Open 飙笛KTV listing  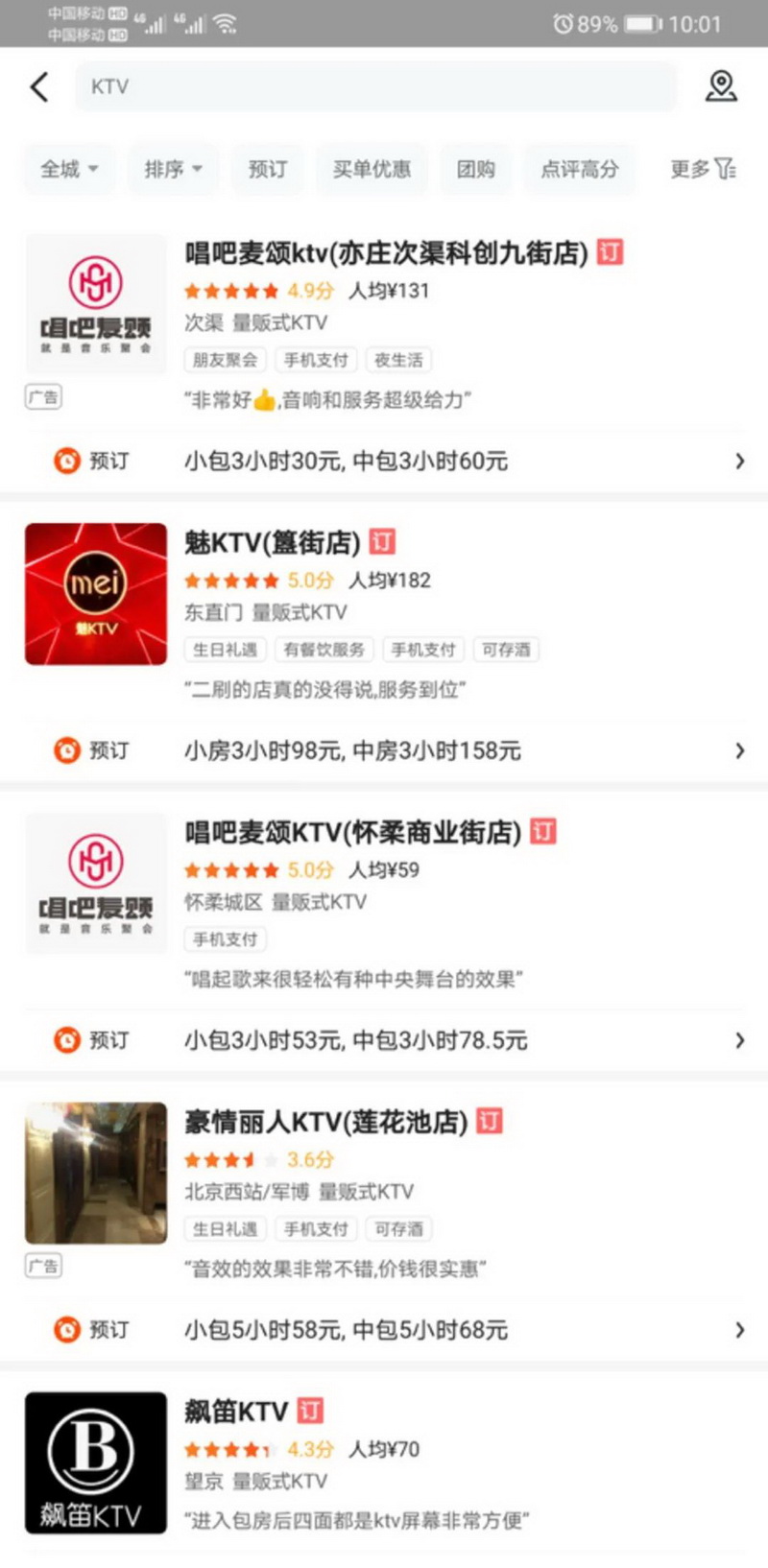tap(384, 1463)
